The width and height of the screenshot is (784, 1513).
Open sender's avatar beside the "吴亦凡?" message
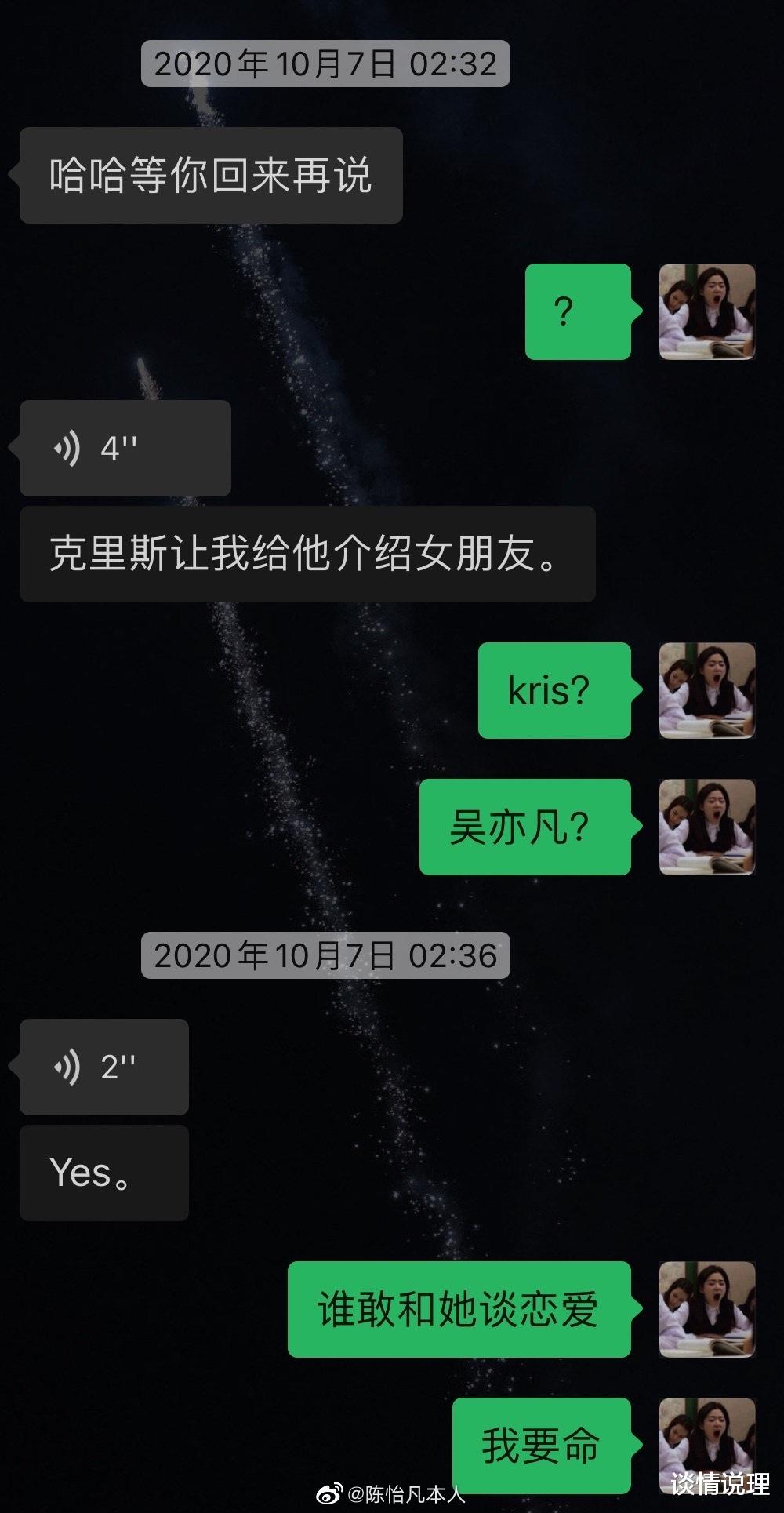pos(706,827)
